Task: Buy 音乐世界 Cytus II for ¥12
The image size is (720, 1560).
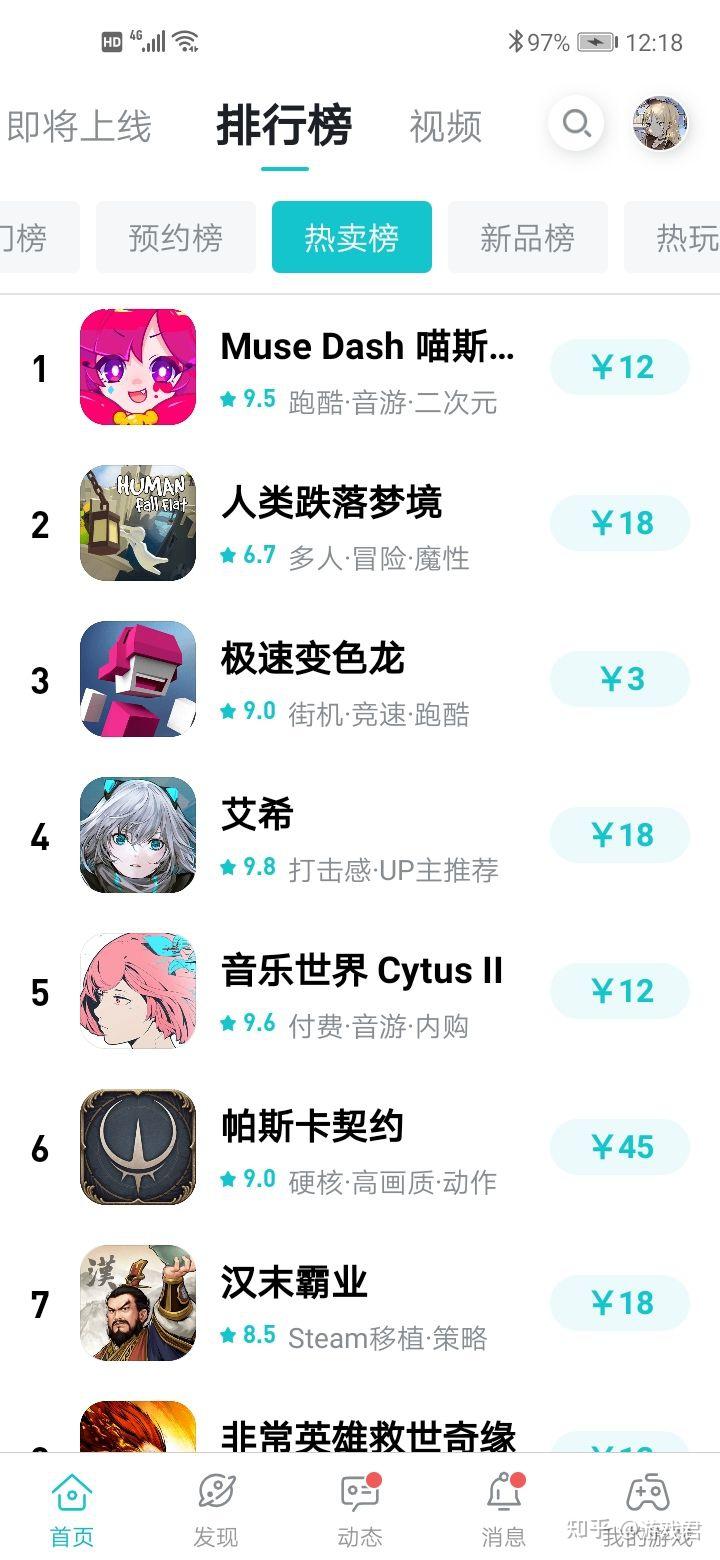Action: coord(620,991)
